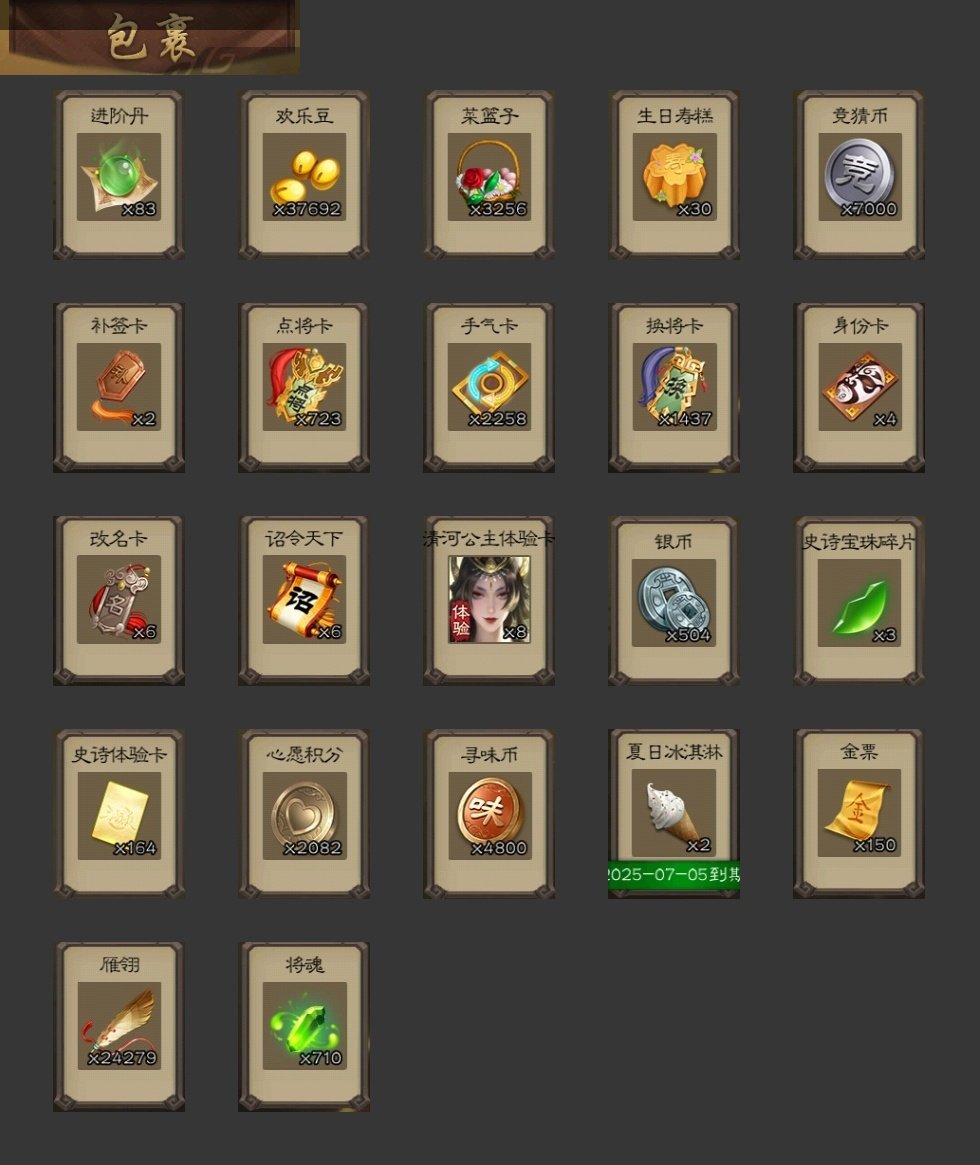View the 生日寿糕 item details
This screenshot has width=980, height=1165.
tap(674, 176)
